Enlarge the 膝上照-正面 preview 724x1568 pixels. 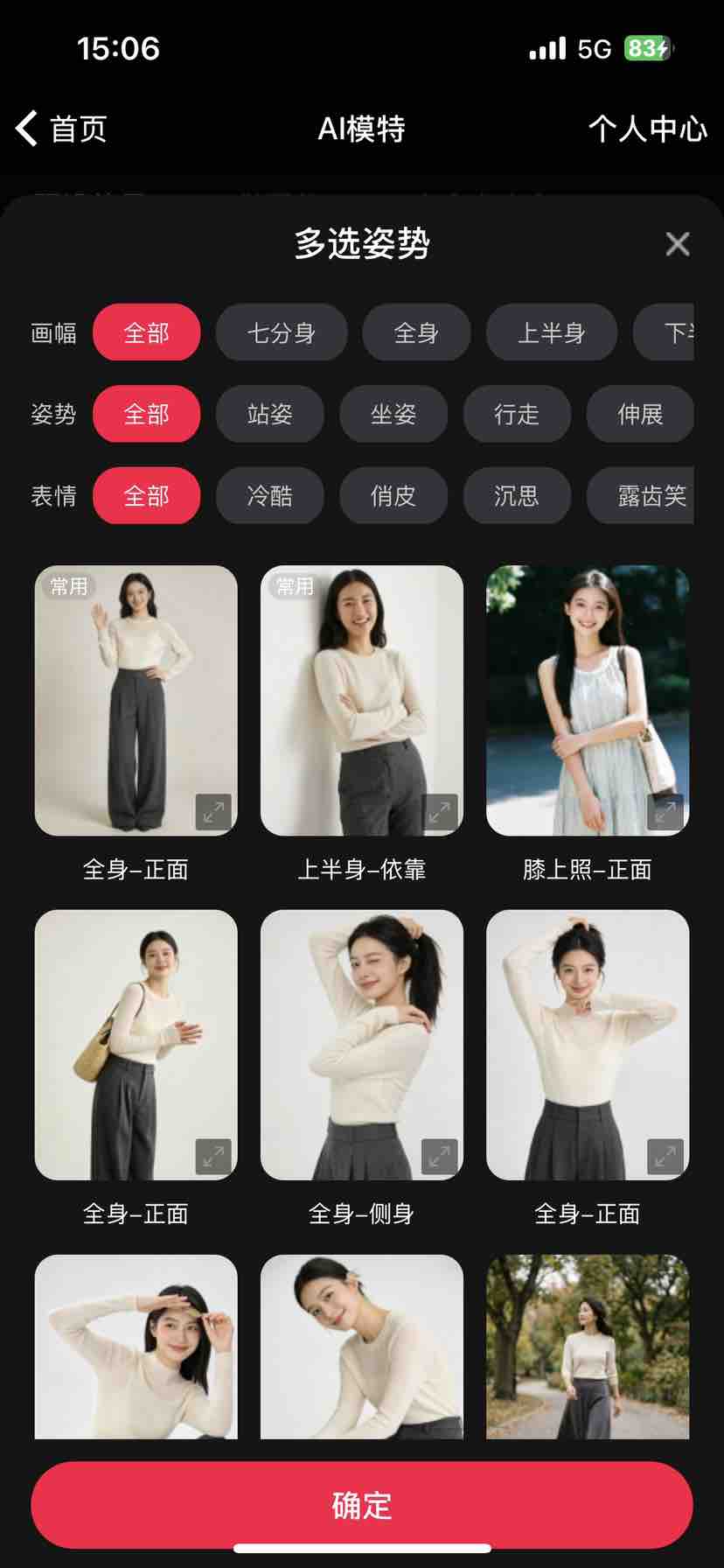pyautogui.click(x=665, y=813)
